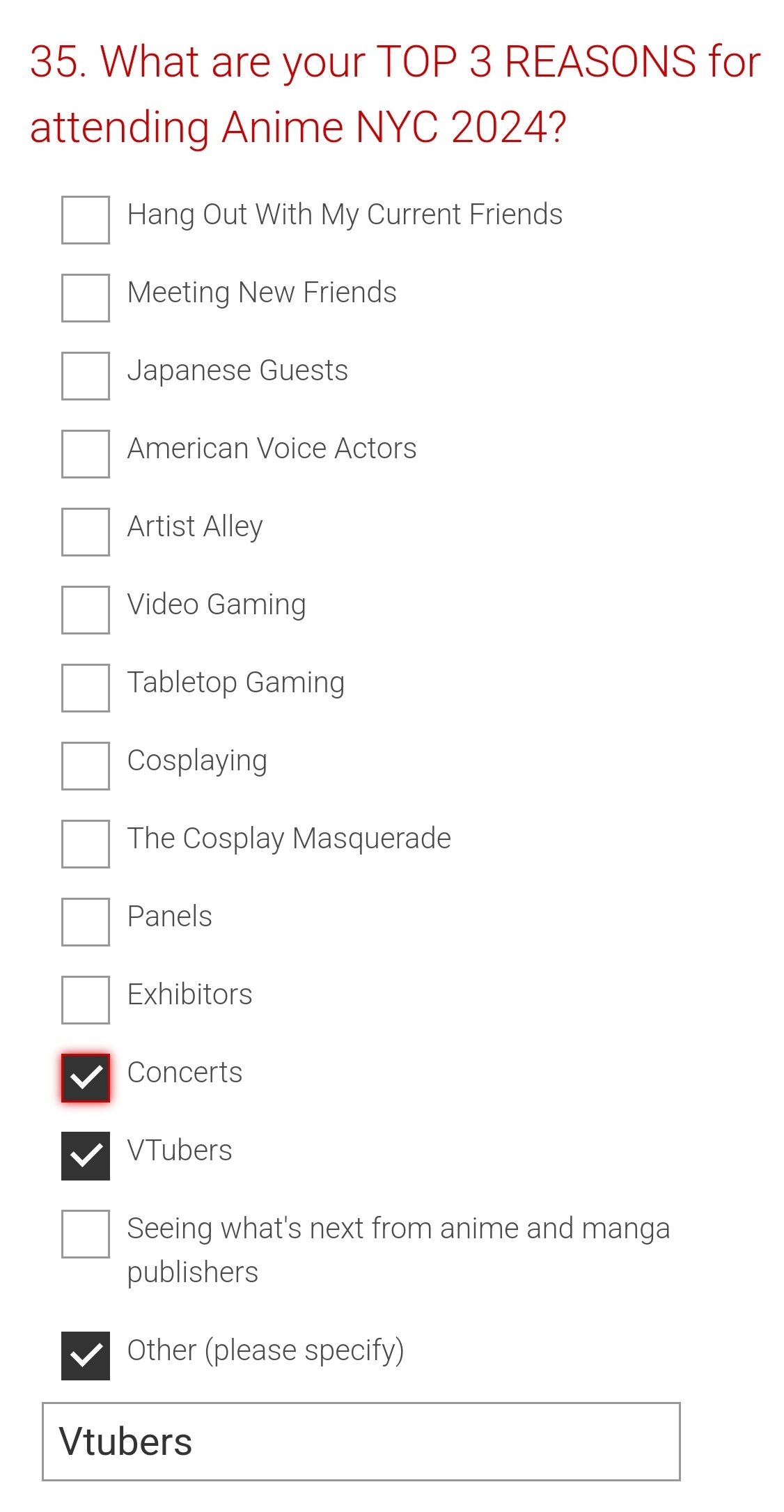This screenshot has height=1512, width=784.
Task: Edit the Other text field containing Vtubers
Action: tap(361, 1442)
